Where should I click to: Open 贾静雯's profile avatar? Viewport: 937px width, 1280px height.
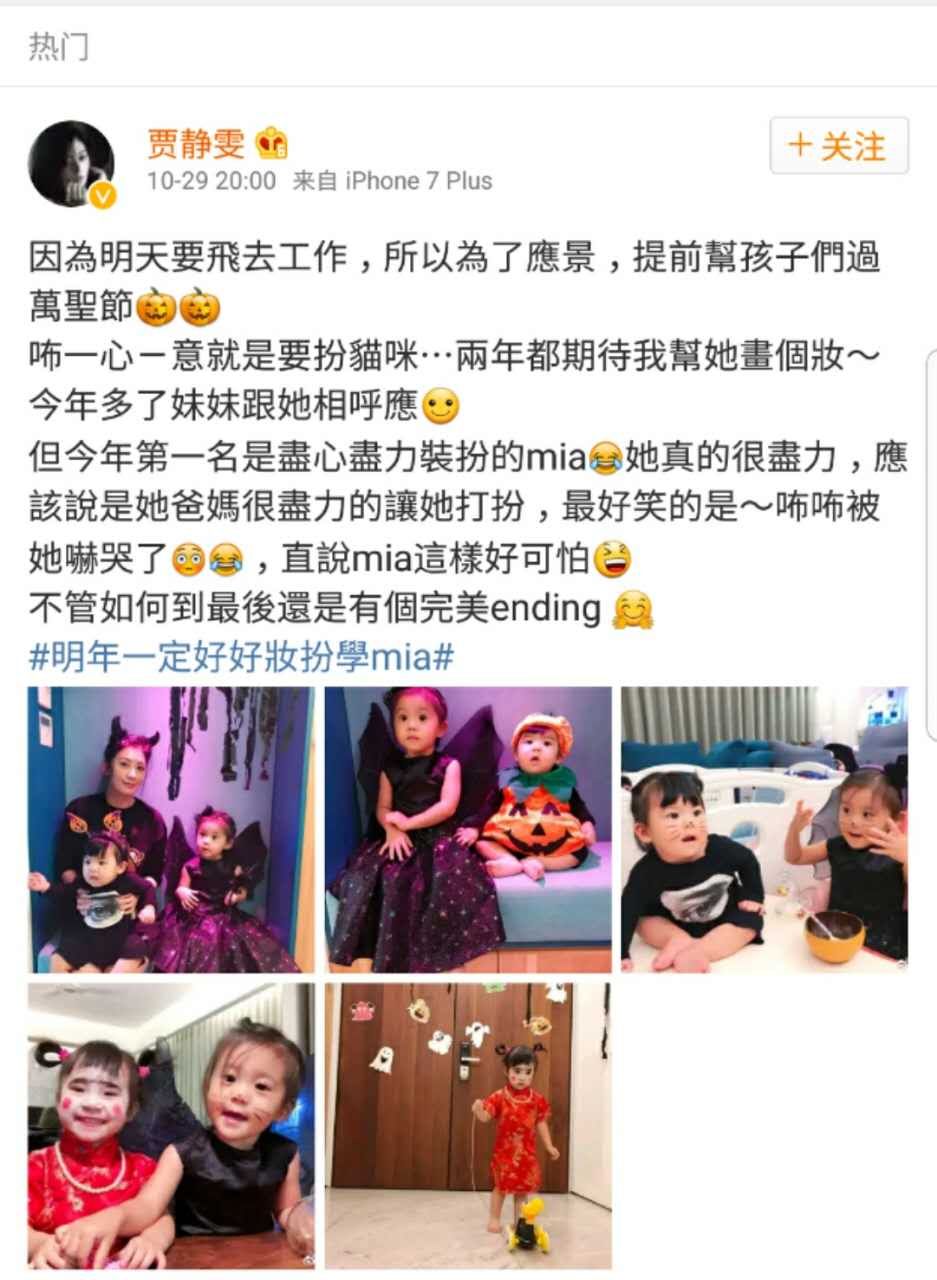click(71, 164)
